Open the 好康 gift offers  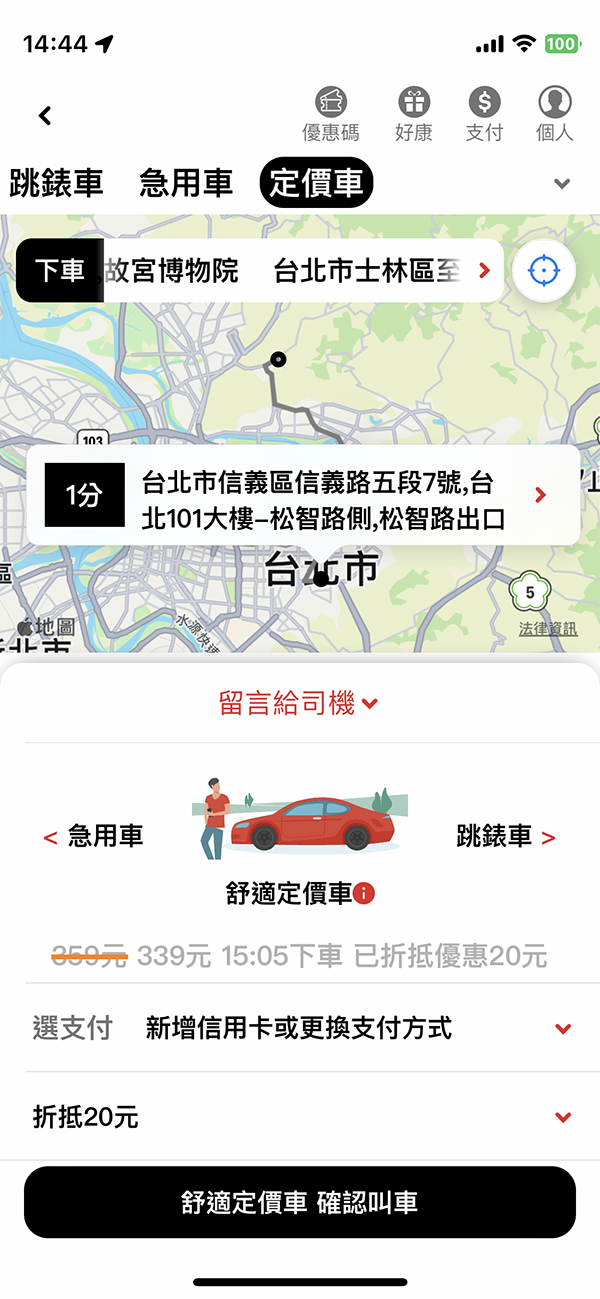point(413,114)
